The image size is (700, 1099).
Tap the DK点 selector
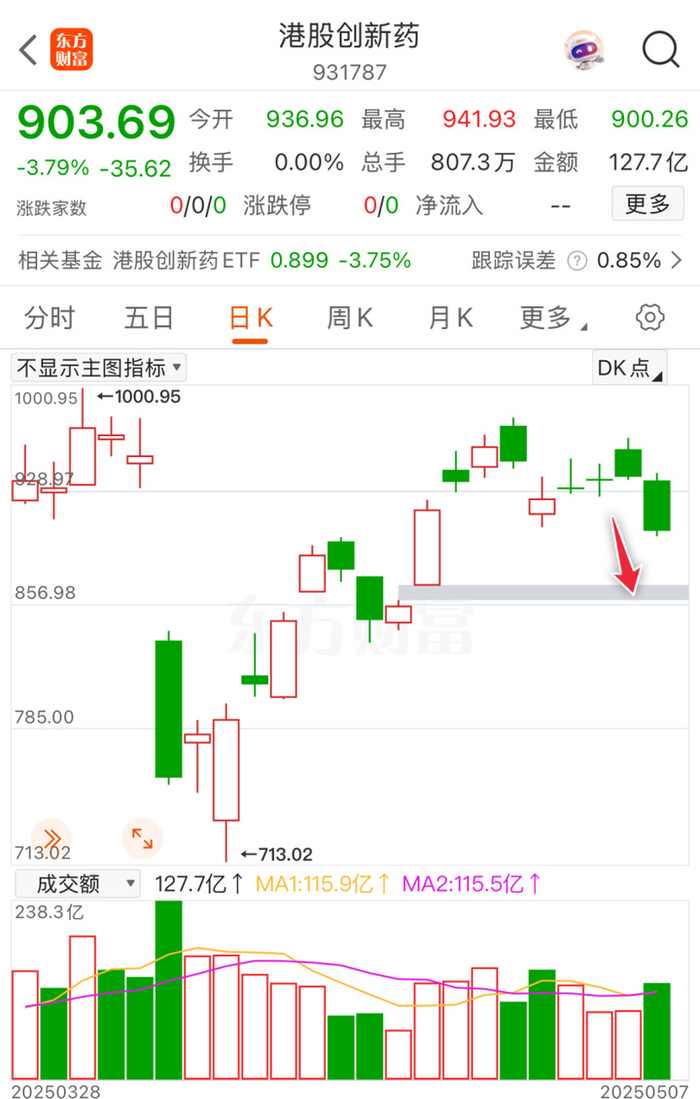[x=630, y=368]
